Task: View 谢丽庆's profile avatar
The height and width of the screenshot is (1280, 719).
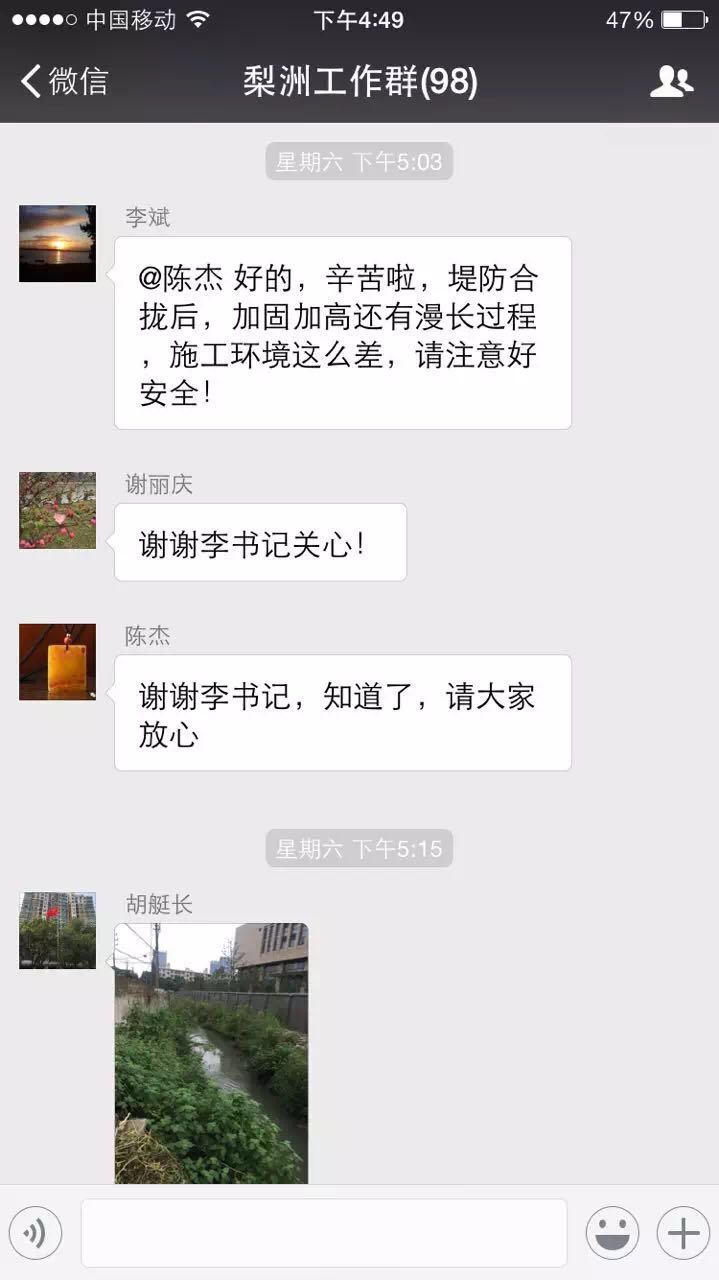Action: [58, 511]
